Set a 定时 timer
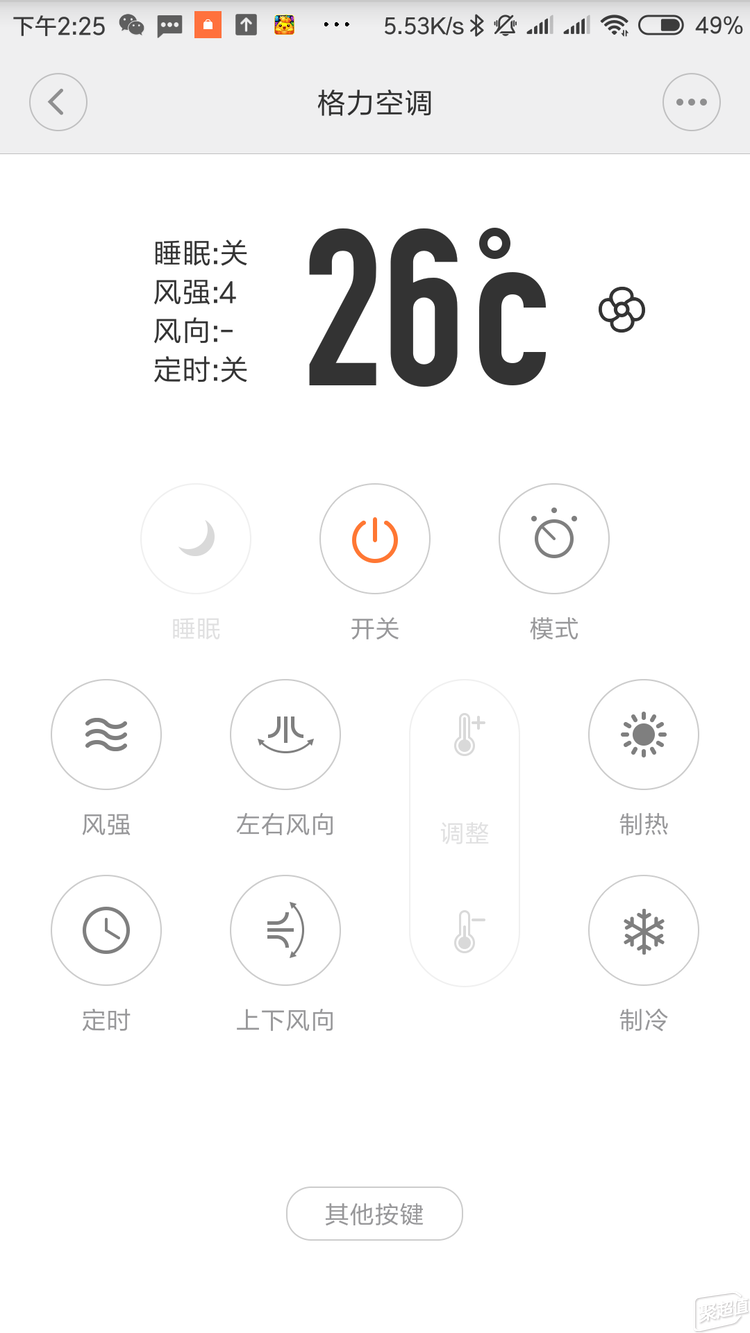 coord(106,931)
